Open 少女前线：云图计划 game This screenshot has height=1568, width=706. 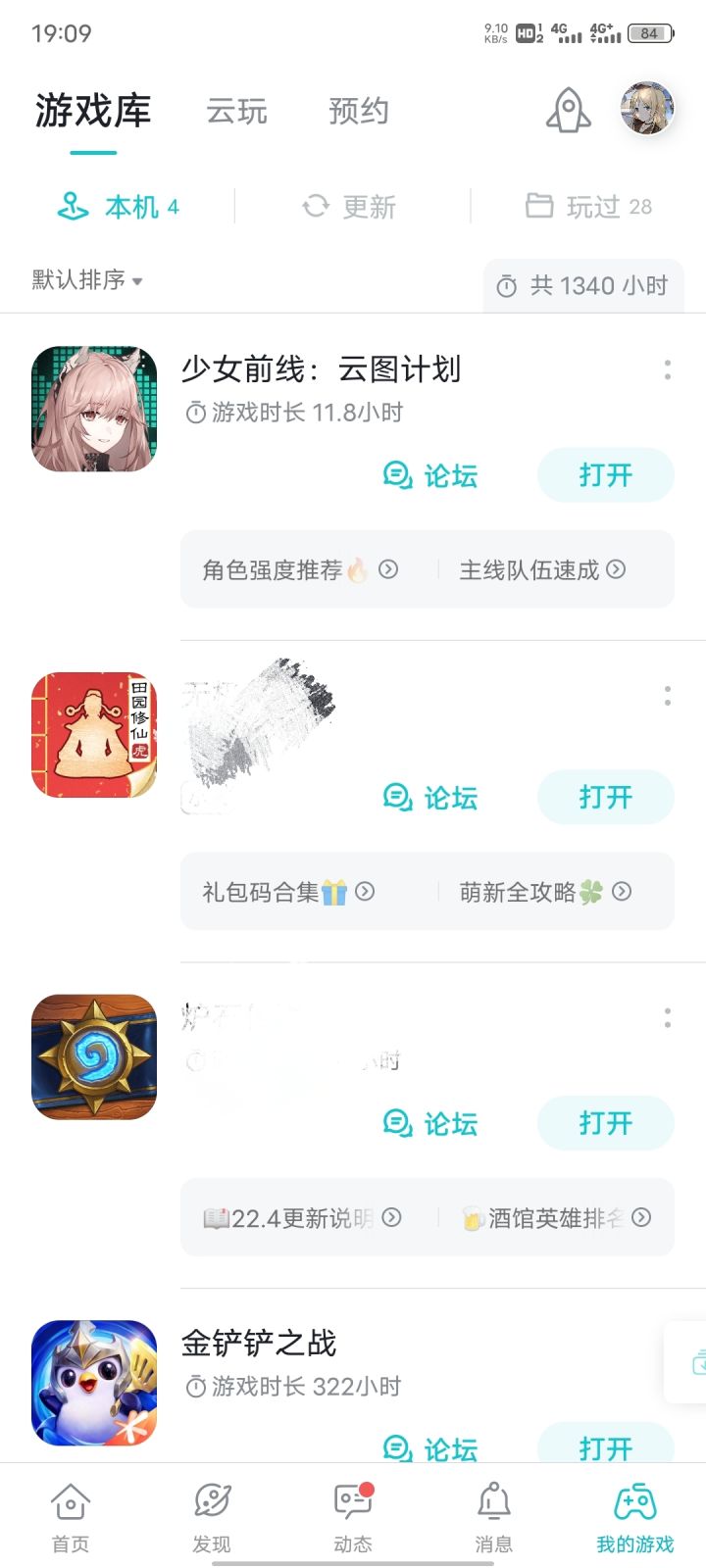(605, 475)
